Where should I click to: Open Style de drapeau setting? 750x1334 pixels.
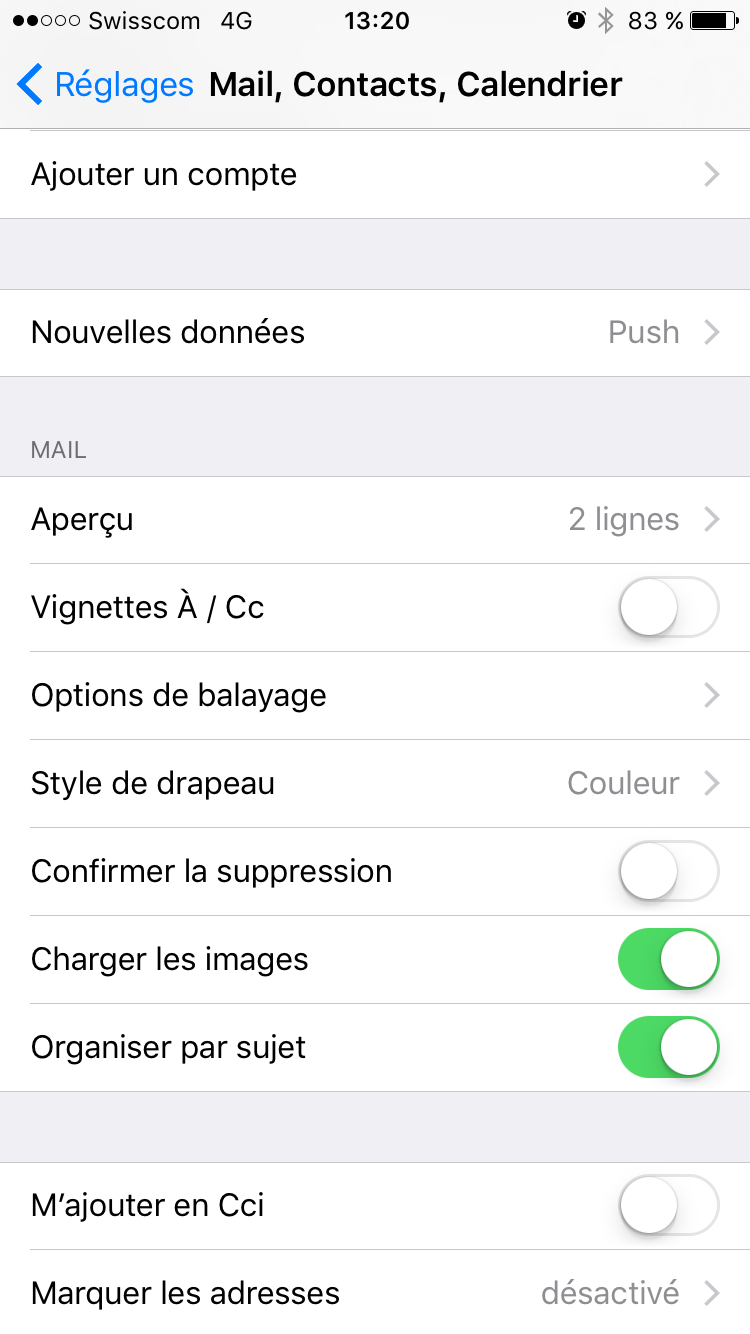(375, 783)
